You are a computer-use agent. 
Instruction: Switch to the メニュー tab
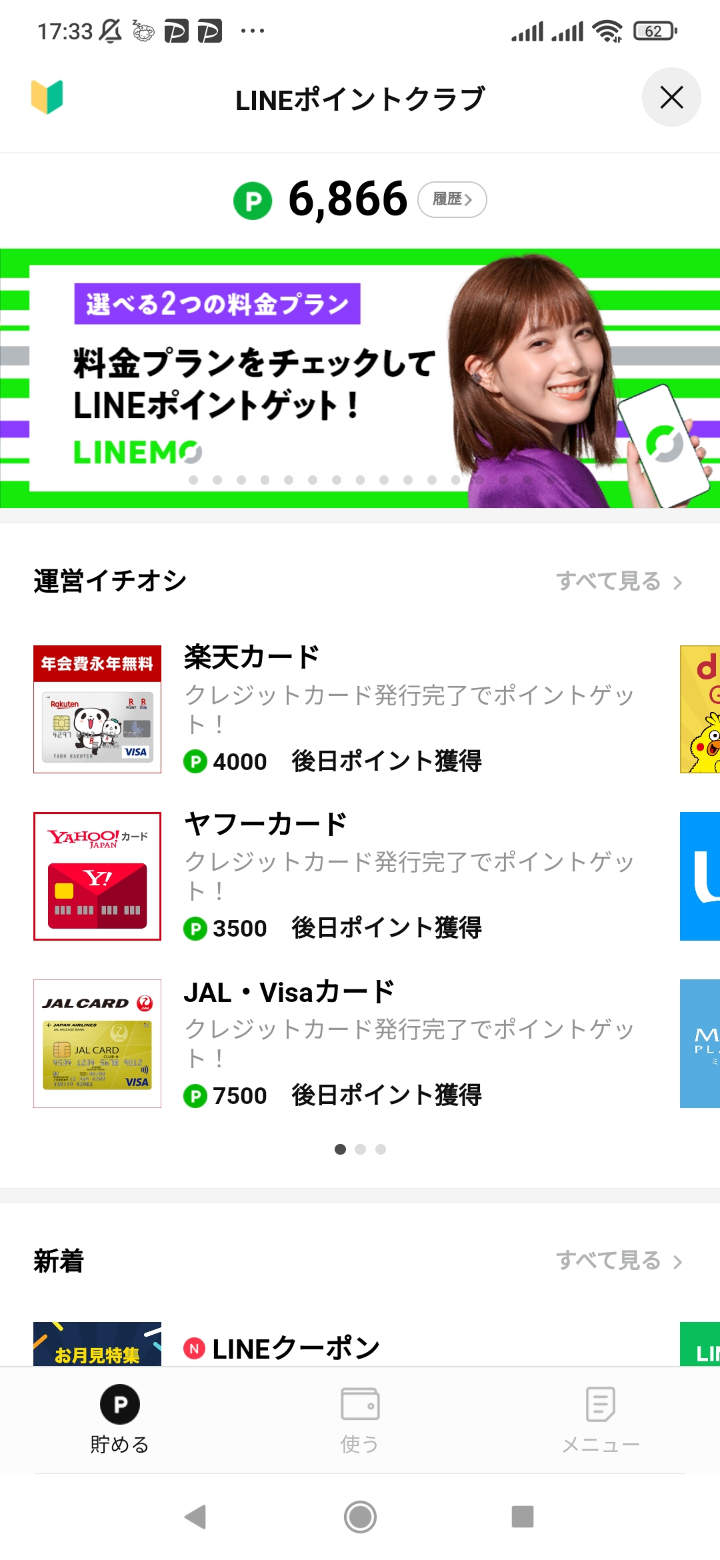click(600, 1420)
